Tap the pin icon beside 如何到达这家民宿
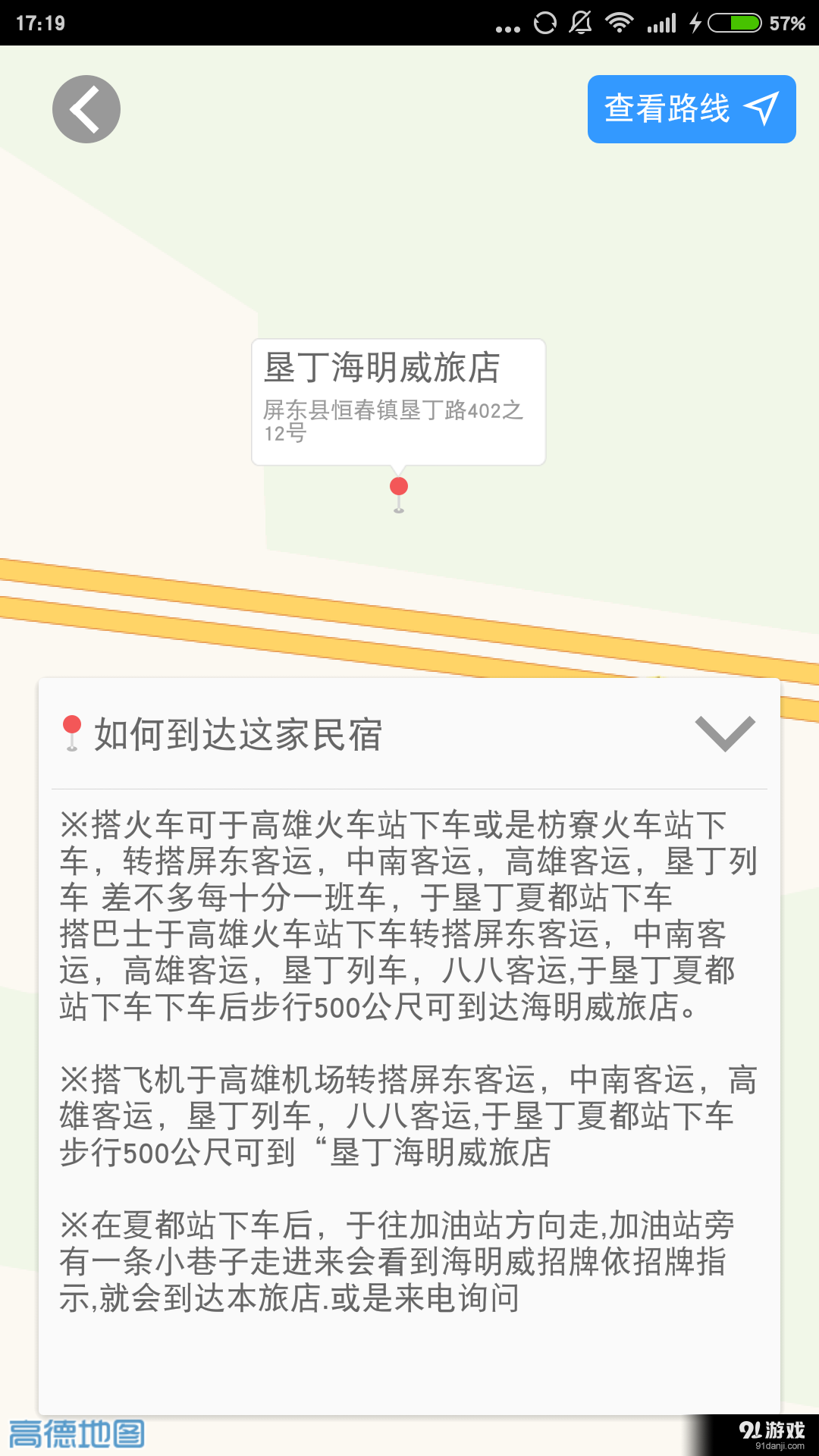Image resolution: width=819 pixels, height=1456 pixels. (x=72, y=733)
